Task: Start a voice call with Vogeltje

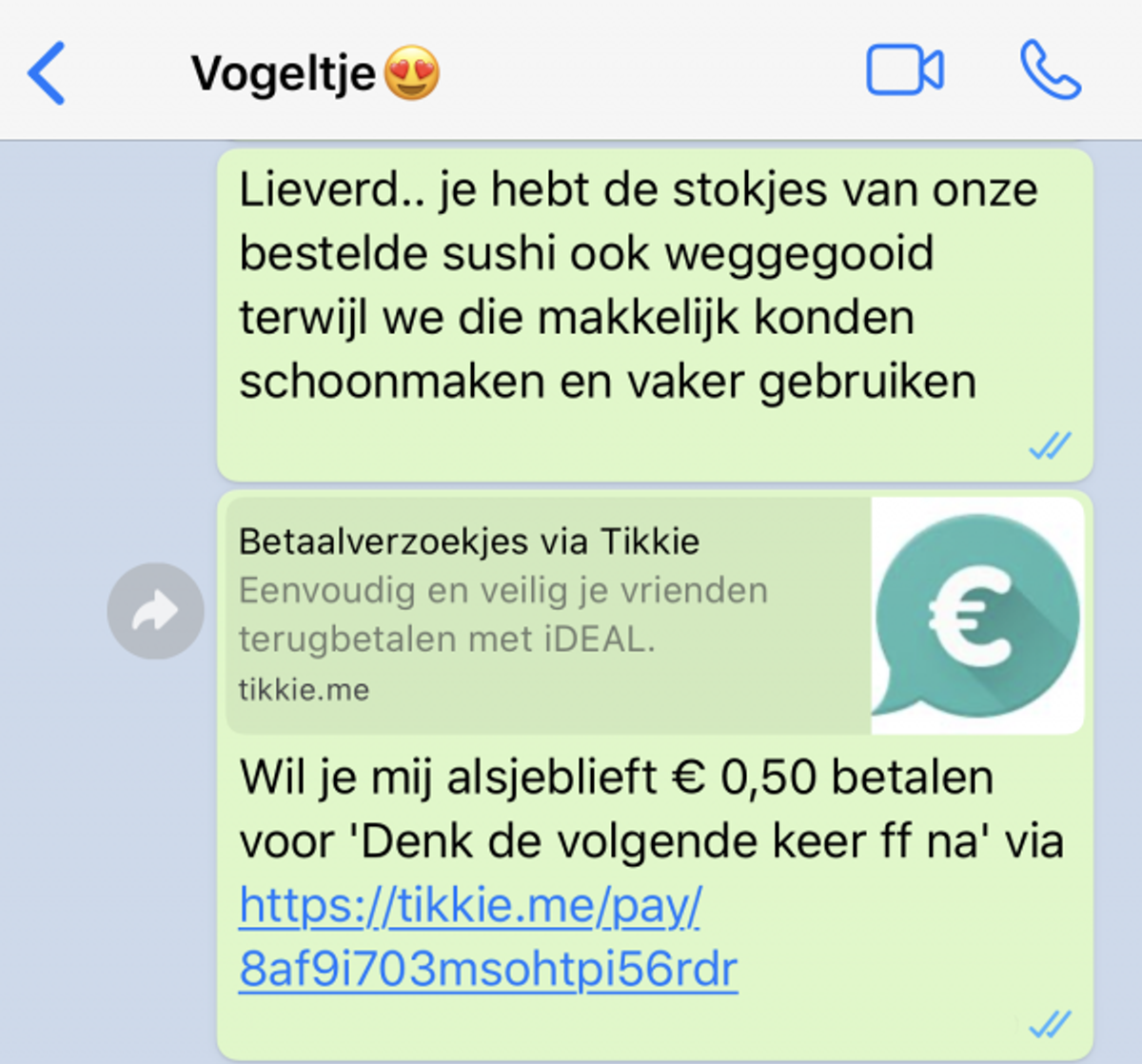Action: click(1050, 70)
